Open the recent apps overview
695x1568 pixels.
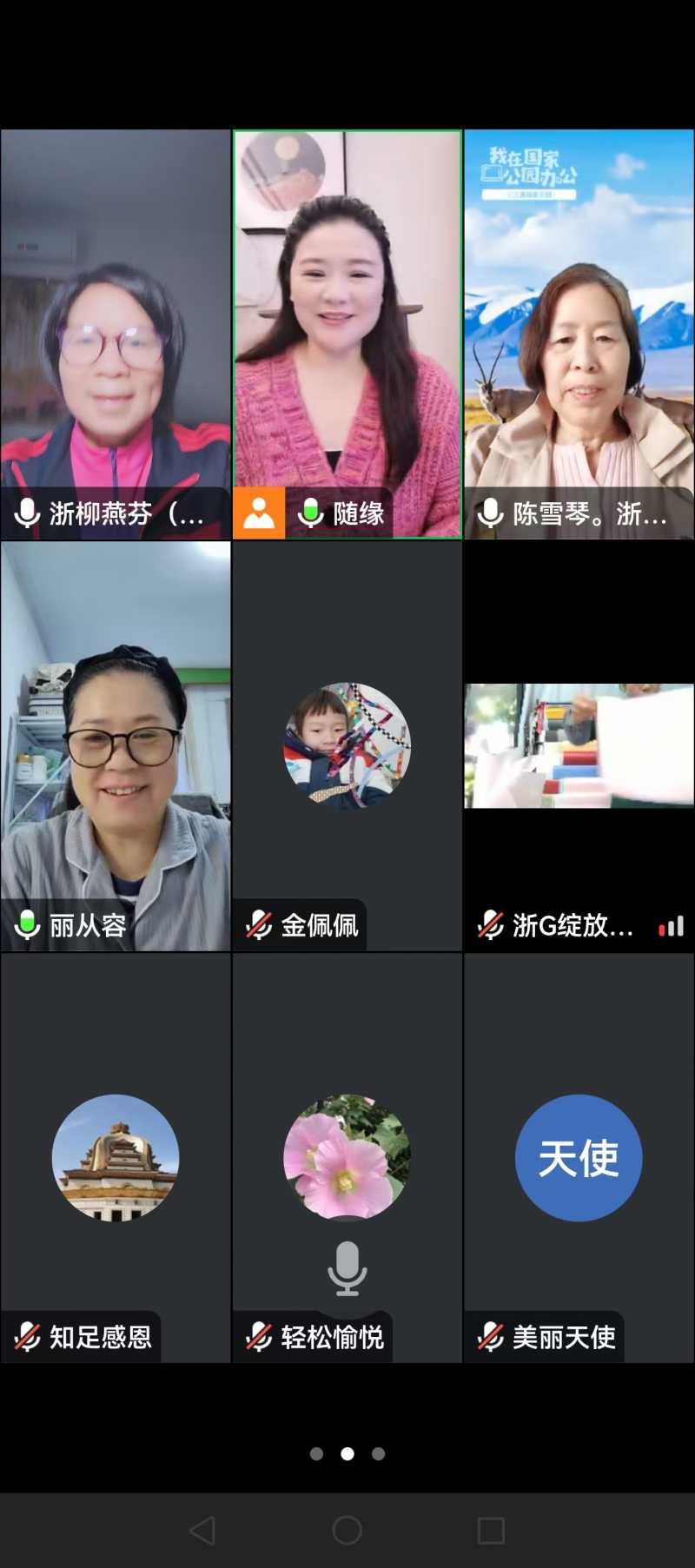[491, 1530]
